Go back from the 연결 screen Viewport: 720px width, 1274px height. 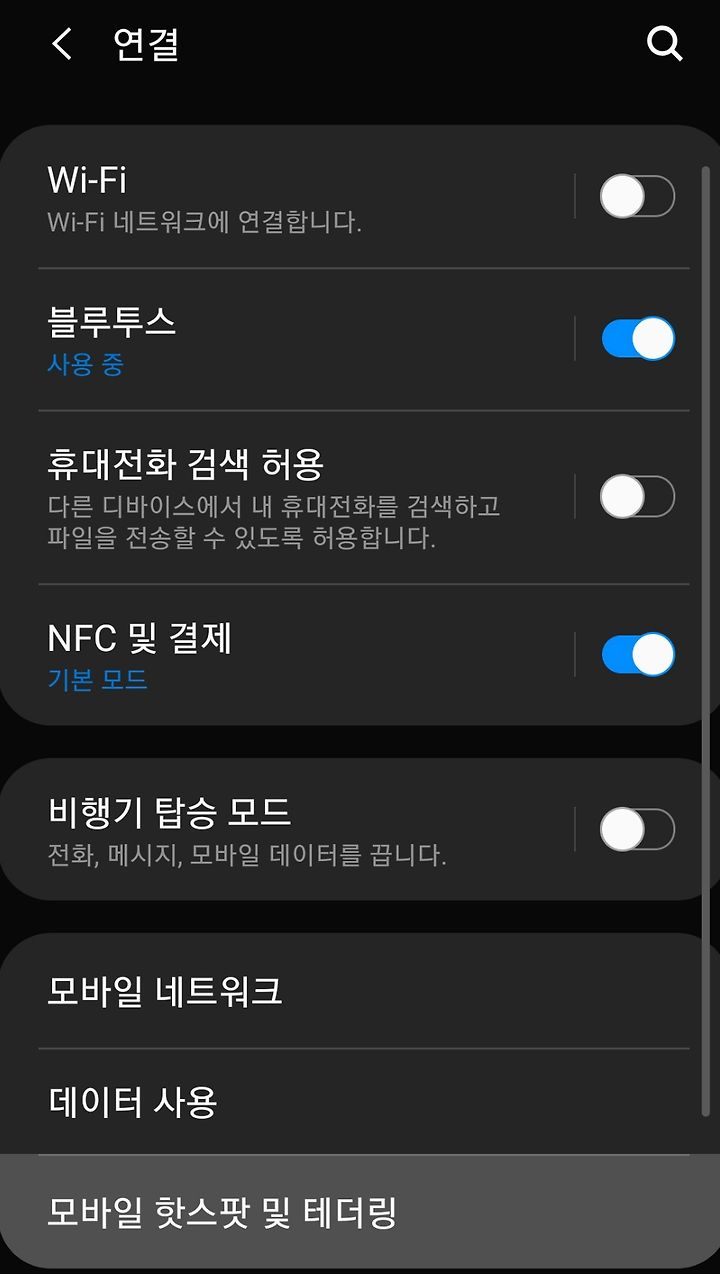pyautogui.click(x=62, y=44)
